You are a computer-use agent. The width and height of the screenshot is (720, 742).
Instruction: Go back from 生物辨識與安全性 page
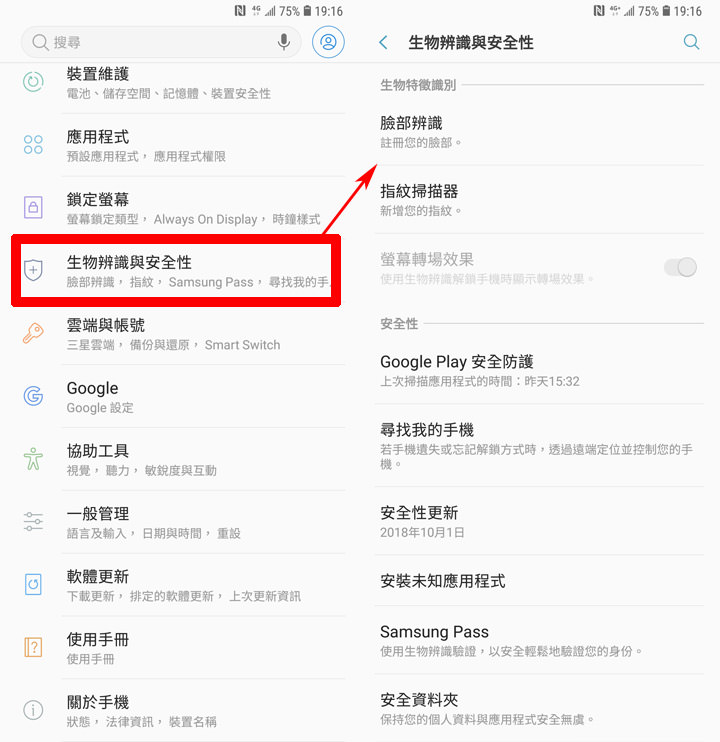click(x=384, y=42)
